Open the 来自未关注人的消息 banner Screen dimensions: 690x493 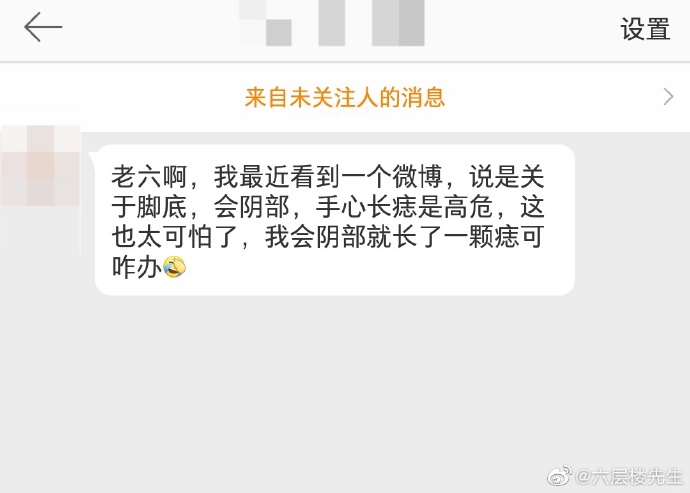coord(345,97)
